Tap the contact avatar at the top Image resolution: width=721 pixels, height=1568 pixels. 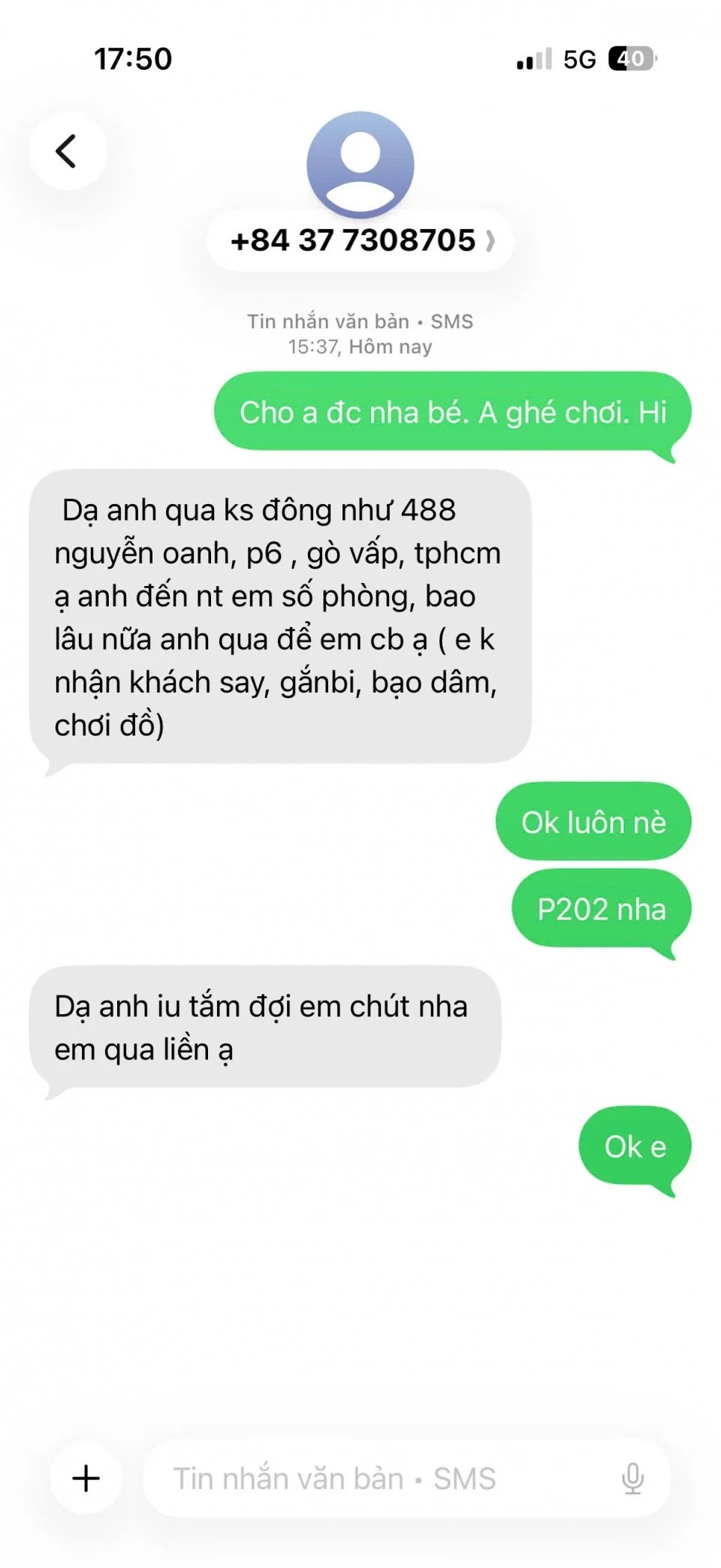point(360,165)
